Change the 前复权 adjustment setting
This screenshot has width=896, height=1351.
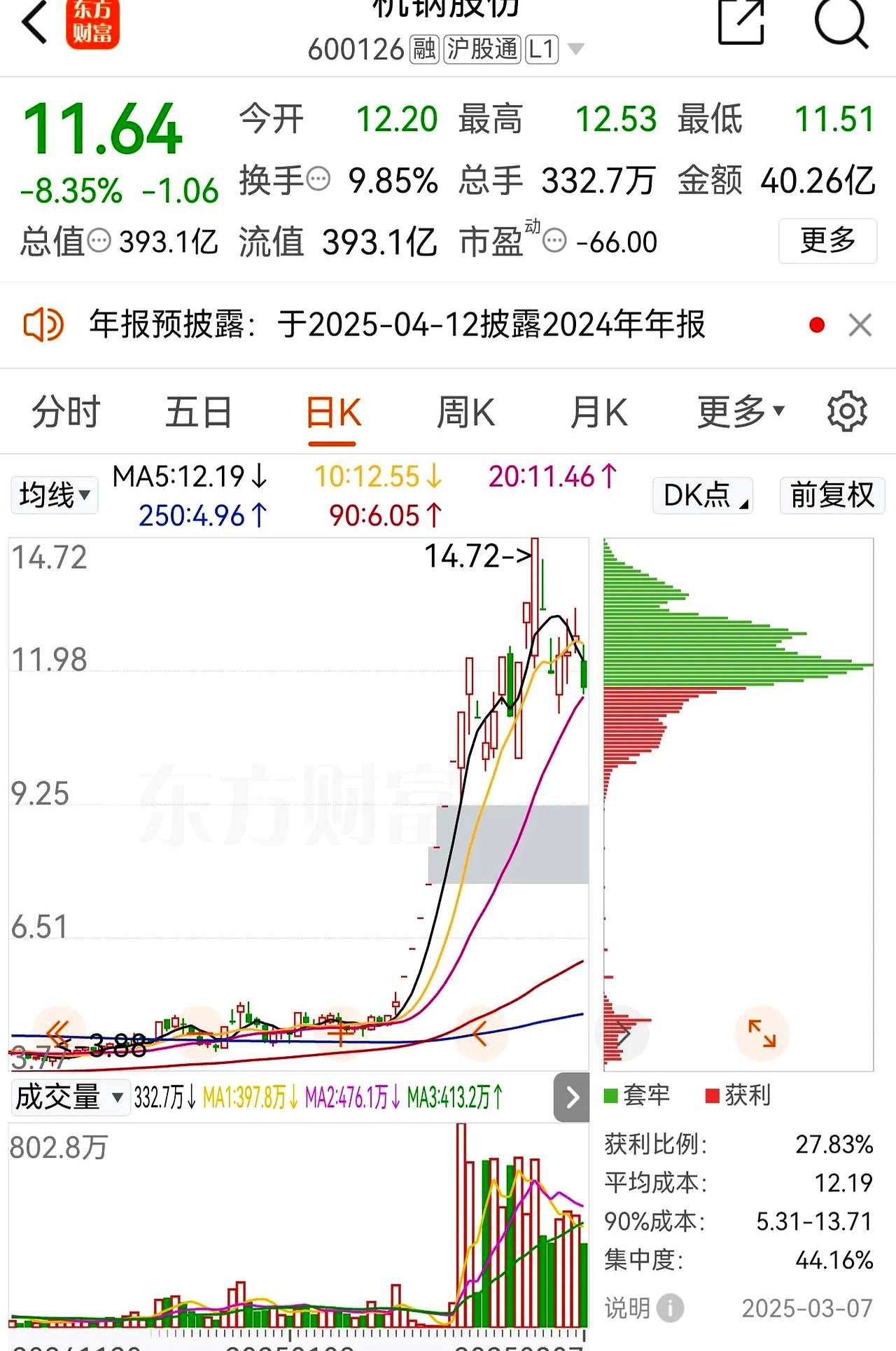click(x=832, y=495)
